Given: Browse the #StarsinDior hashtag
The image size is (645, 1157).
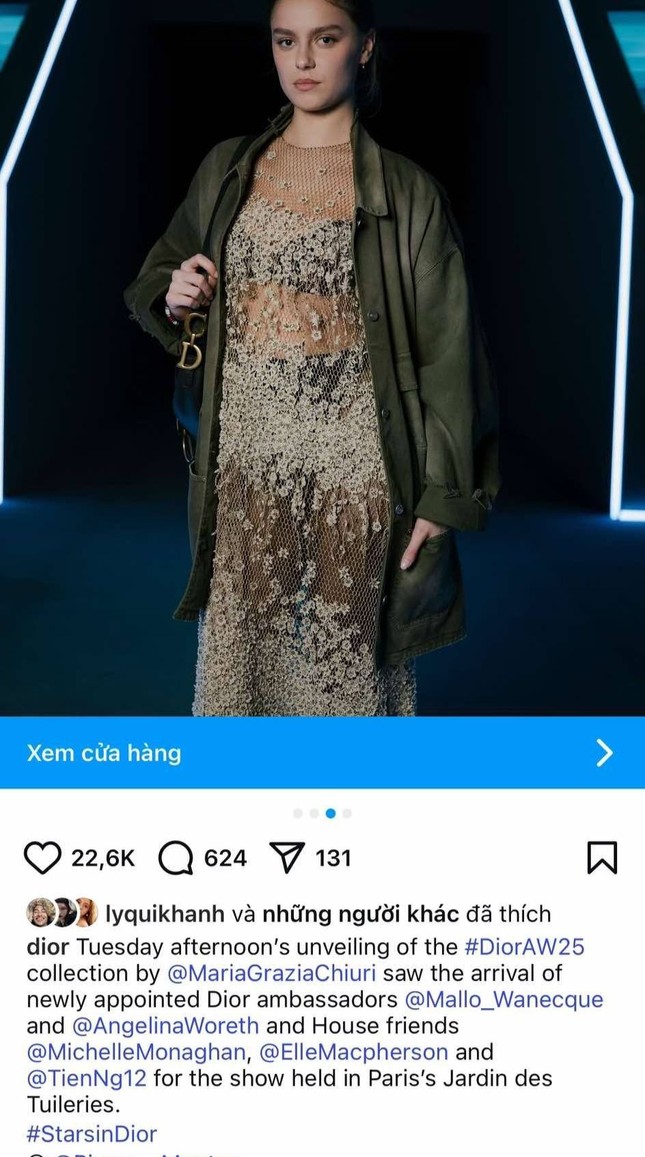Looking at the screenshot, I should click(x=91, y=1133).
